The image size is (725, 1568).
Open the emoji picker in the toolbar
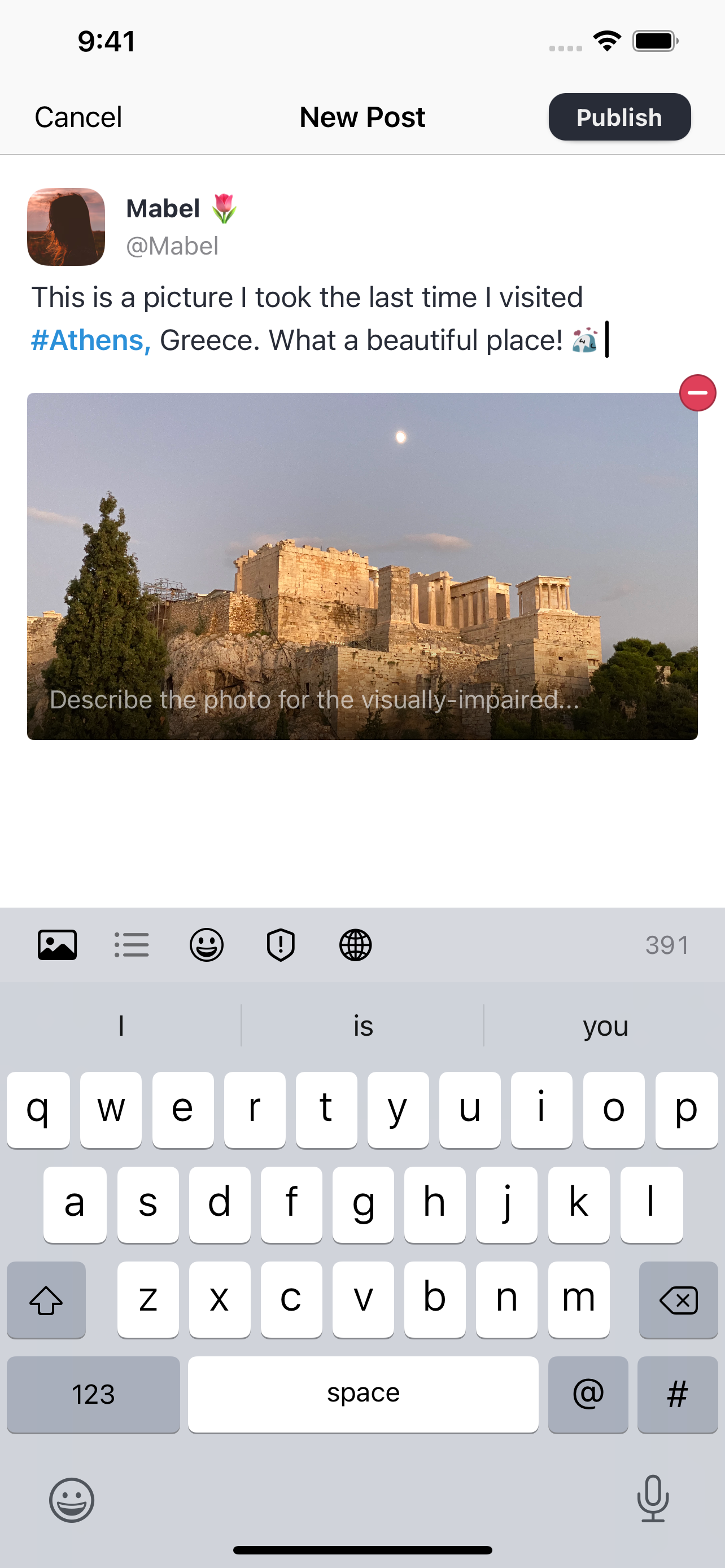pyautogui.click(x=206, y=945)
